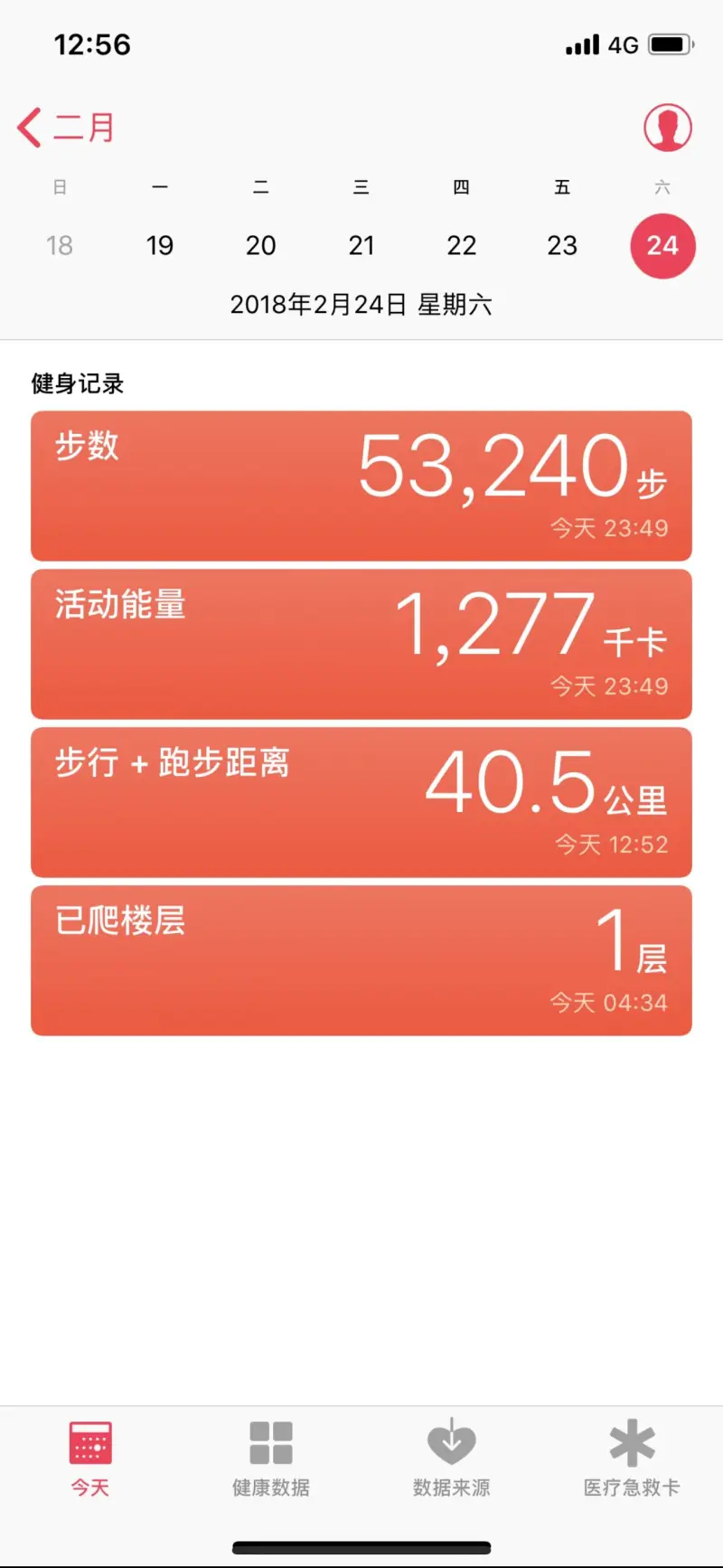The height and width of the screenshot is (1568, 723).
Task: Switch to the 医疗急救卡 tab
Action: 632,1459
